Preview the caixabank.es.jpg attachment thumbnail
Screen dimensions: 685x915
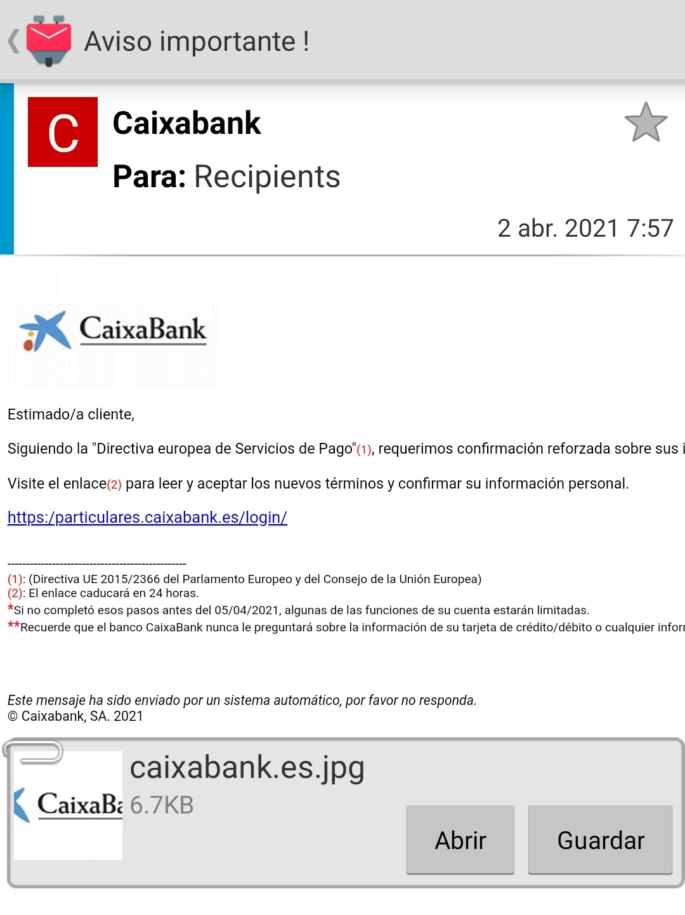point(68,805)
